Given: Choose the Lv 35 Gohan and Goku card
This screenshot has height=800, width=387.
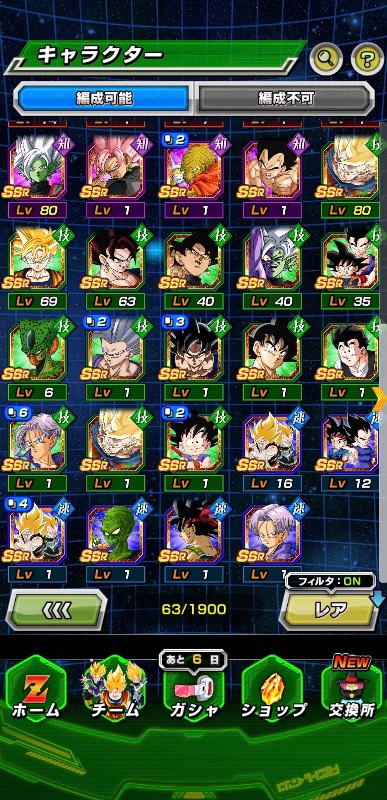Looking at the screenshot, I should click(350, 269).
